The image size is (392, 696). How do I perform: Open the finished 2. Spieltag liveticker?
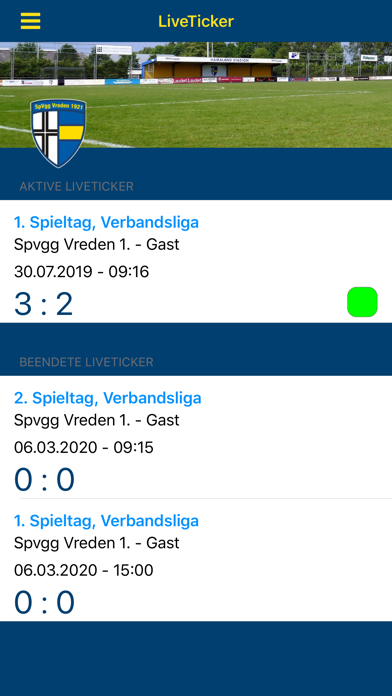click(x=196, y=437)
